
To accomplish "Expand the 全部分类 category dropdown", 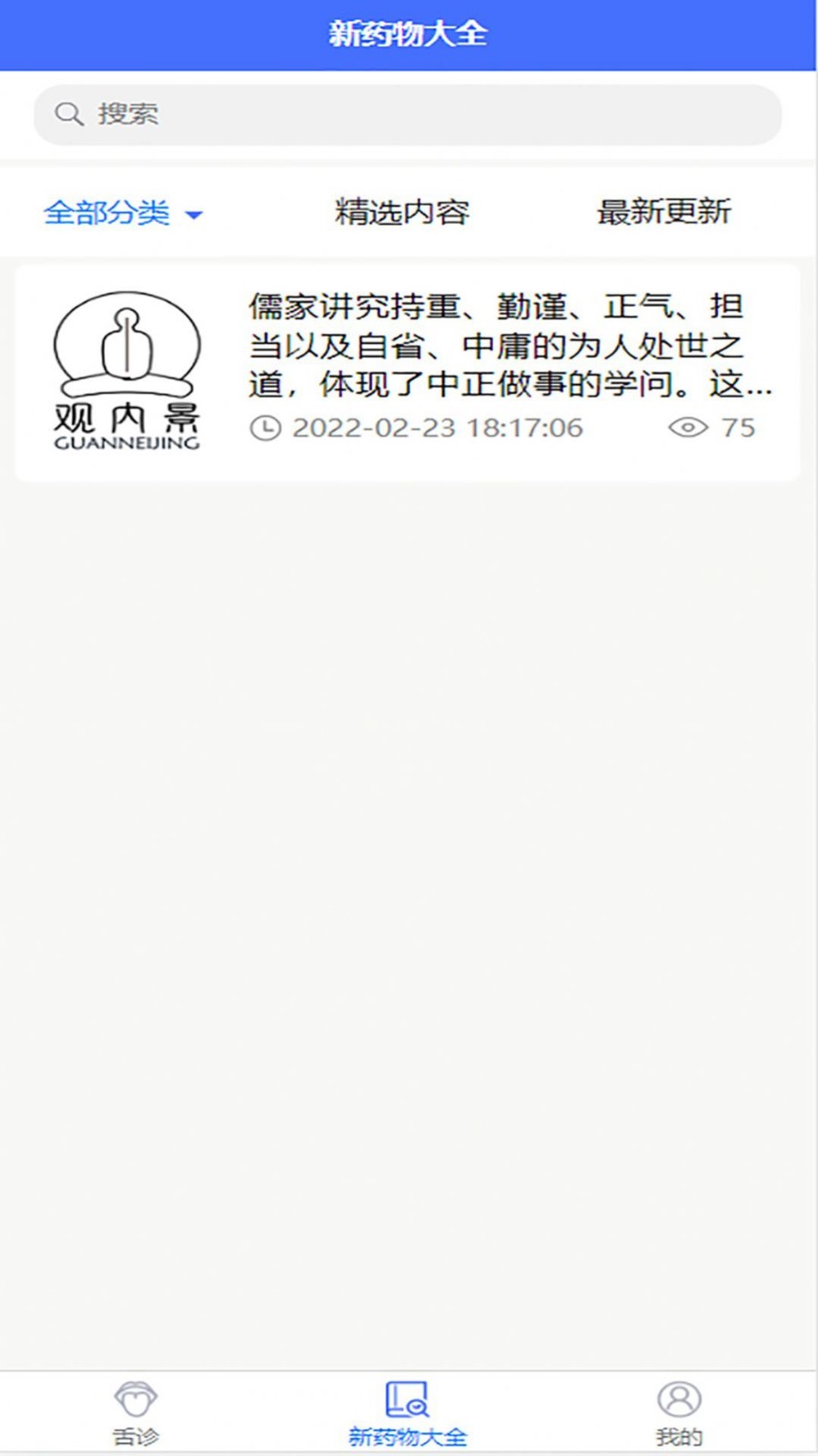I will coord(123,213).
